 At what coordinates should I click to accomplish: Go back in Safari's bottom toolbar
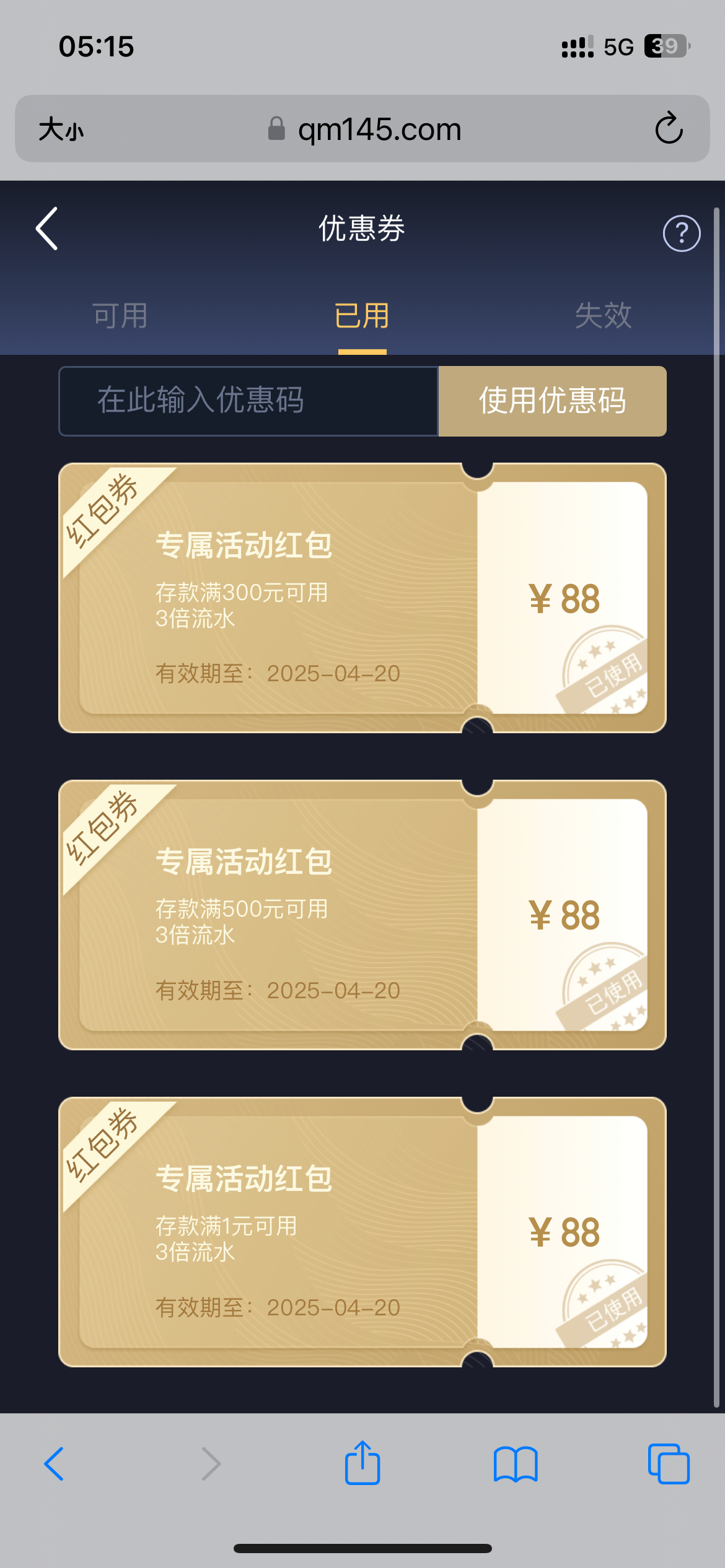tap(55, 1464)
